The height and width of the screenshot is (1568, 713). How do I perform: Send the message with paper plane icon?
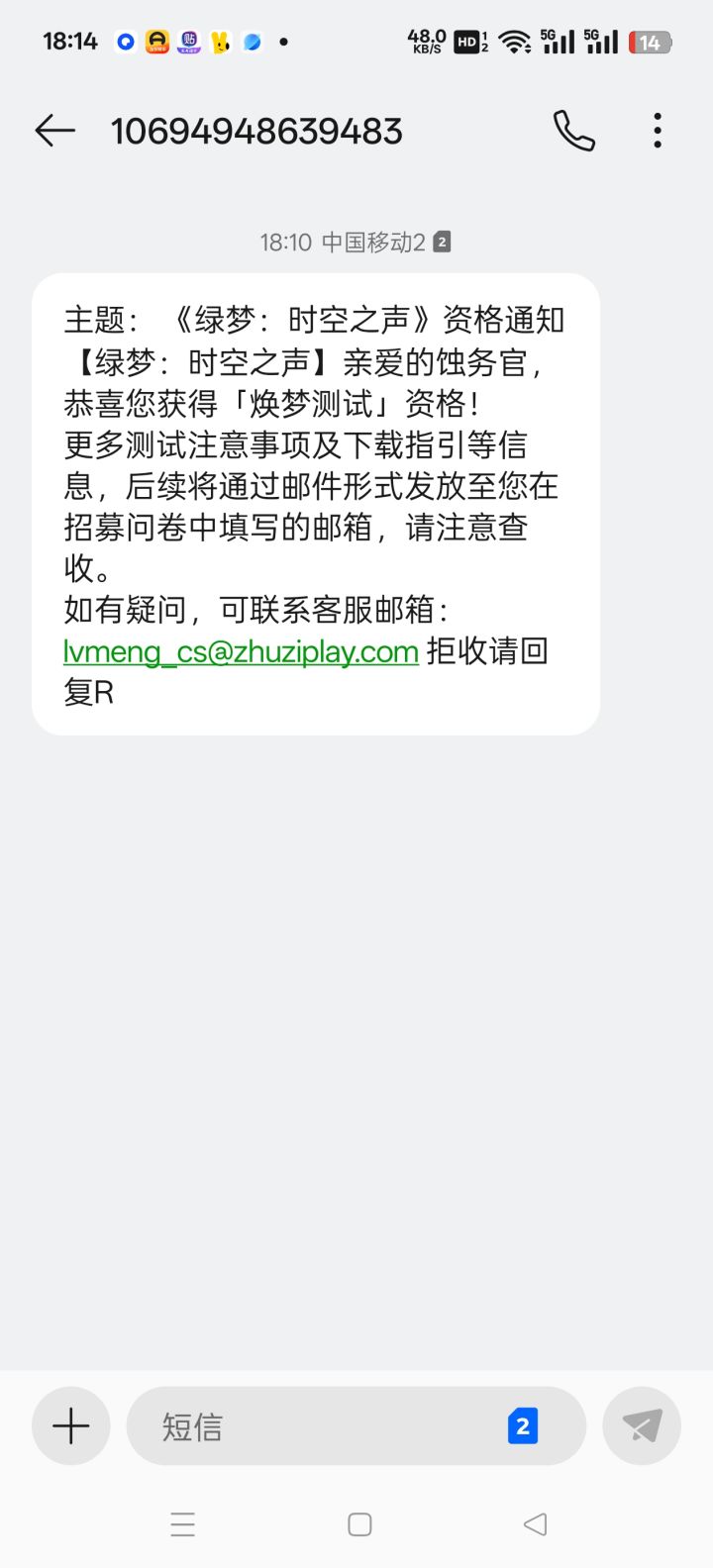pos(642,1426)
